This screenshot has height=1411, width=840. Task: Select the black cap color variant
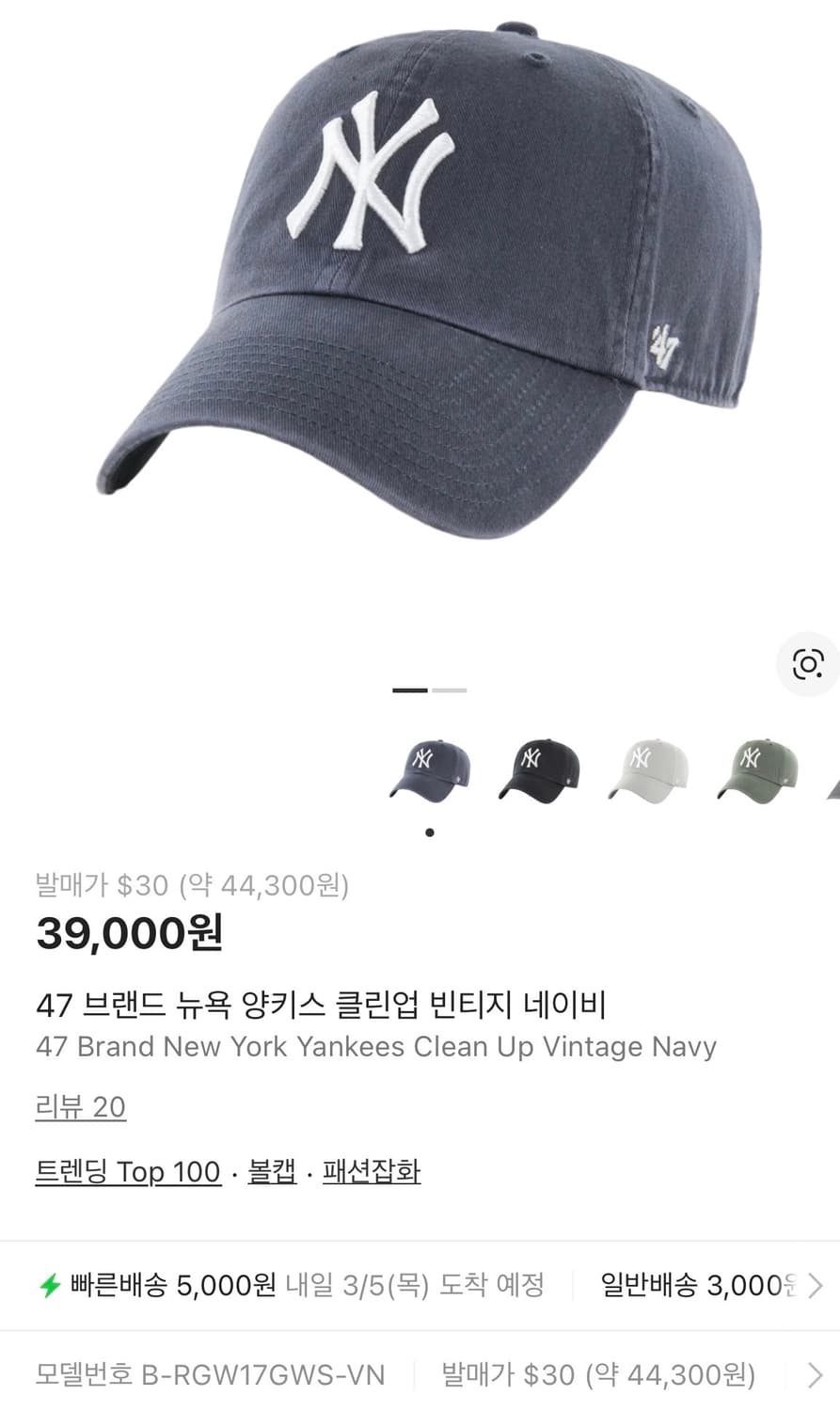(x=538, y=769)
